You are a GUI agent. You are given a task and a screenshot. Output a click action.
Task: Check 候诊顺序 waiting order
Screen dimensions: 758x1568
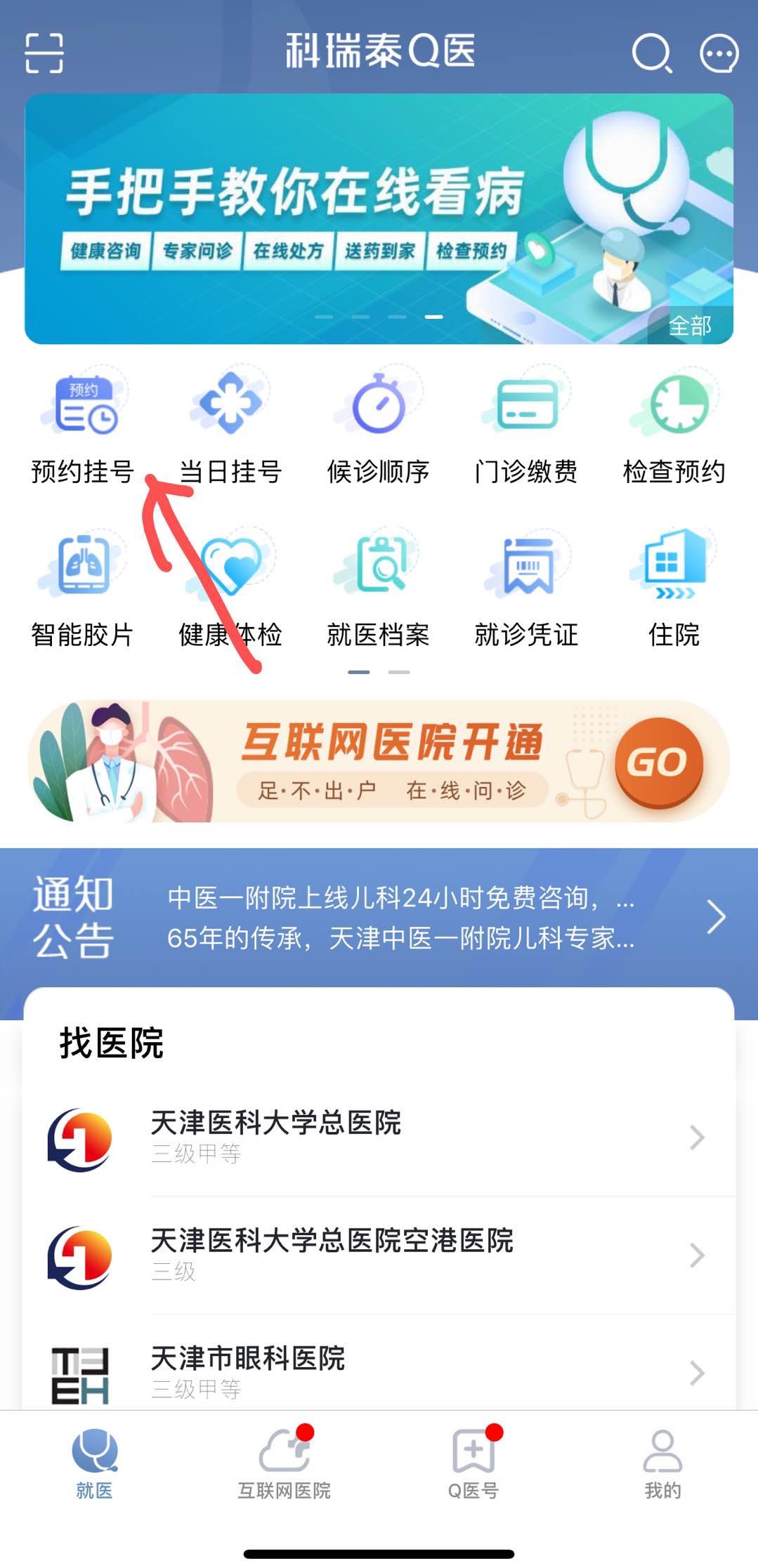pos(378,425)
